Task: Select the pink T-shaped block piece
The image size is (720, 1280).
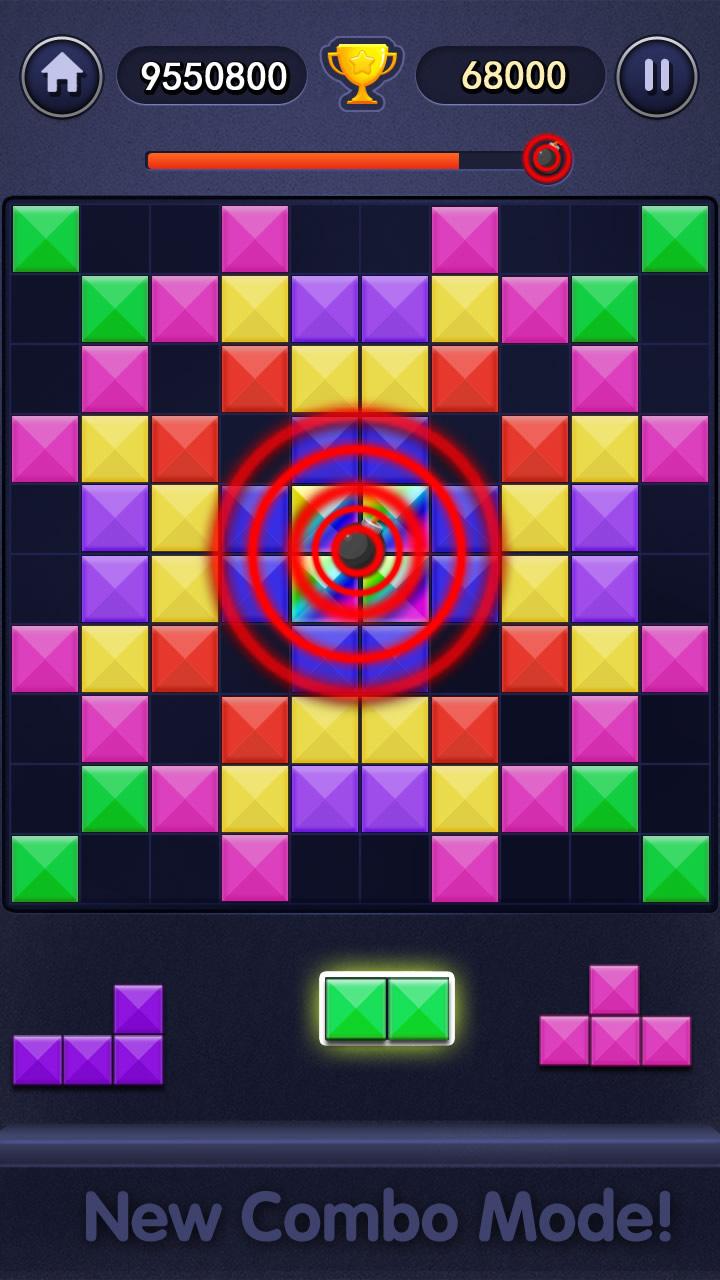Action: point(615,1015)
